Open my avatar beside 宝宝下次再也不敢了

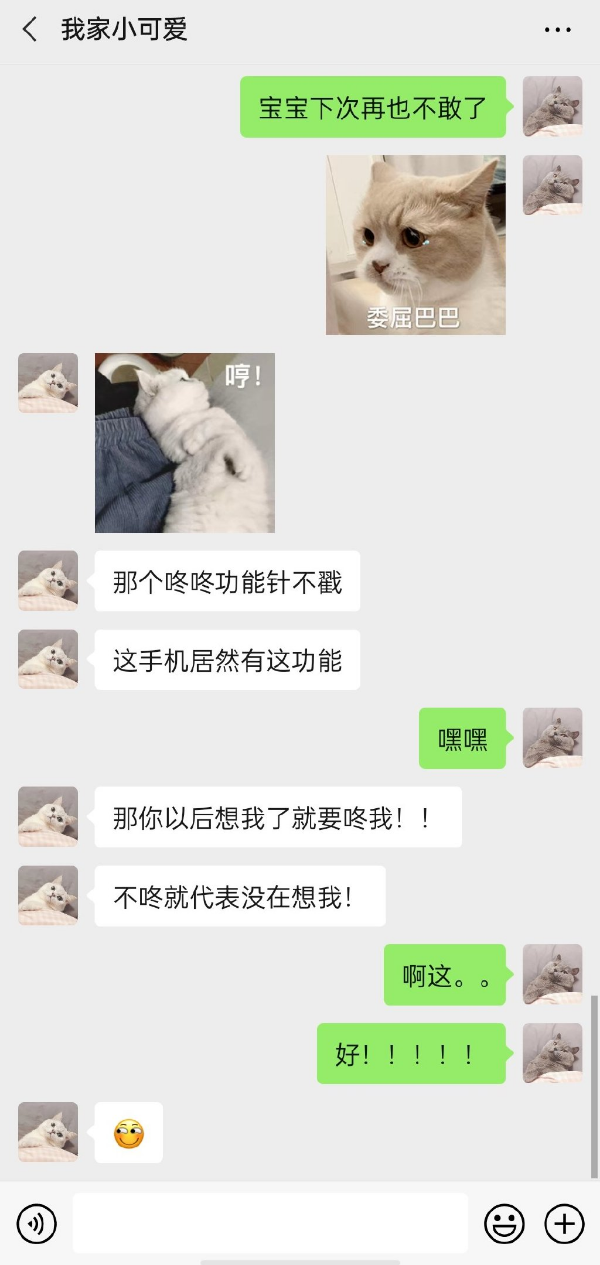[x=552, y=106]
